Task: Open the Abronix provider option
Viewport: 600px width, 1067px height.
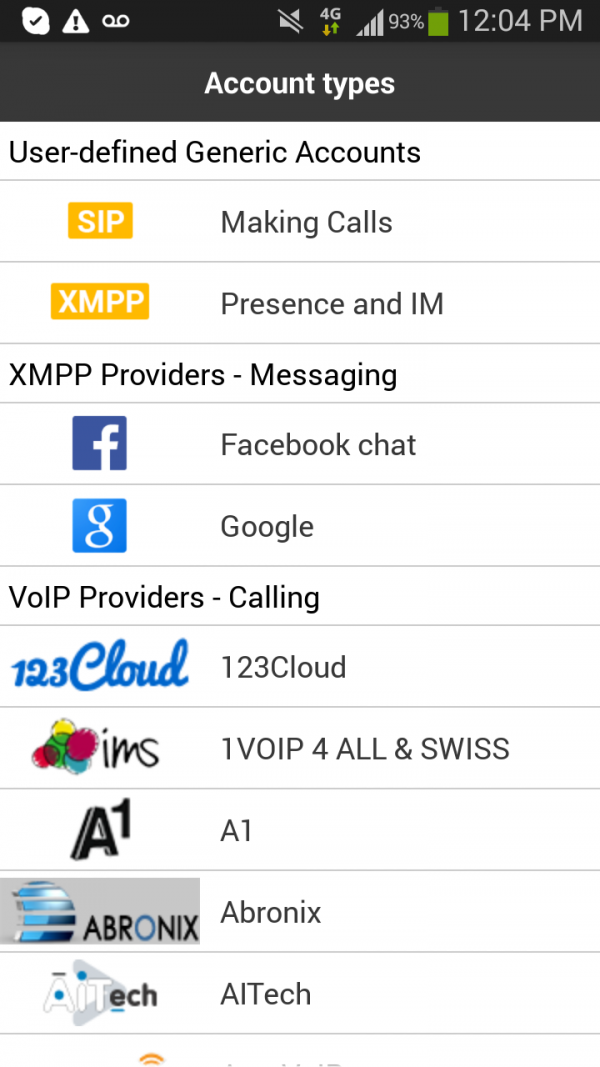Action: click(x=300, y=911)
